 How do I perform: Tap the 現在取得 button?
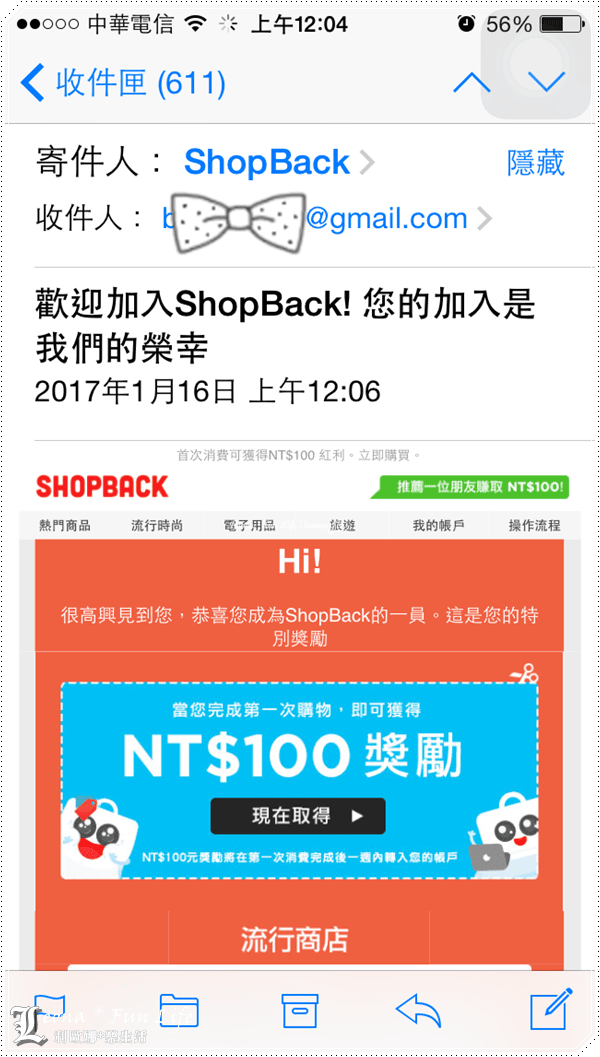298,816
